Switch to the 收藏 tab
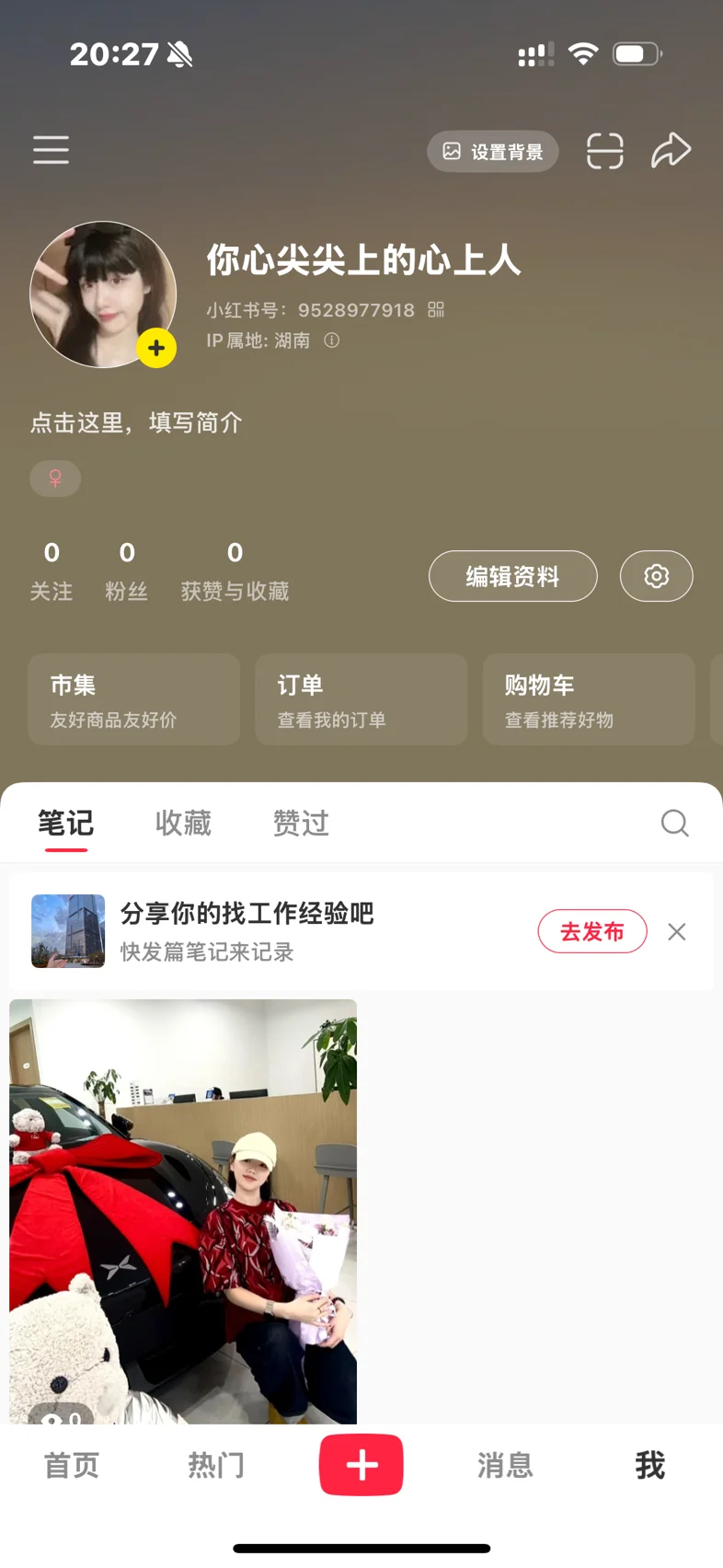 click(183, 823)
